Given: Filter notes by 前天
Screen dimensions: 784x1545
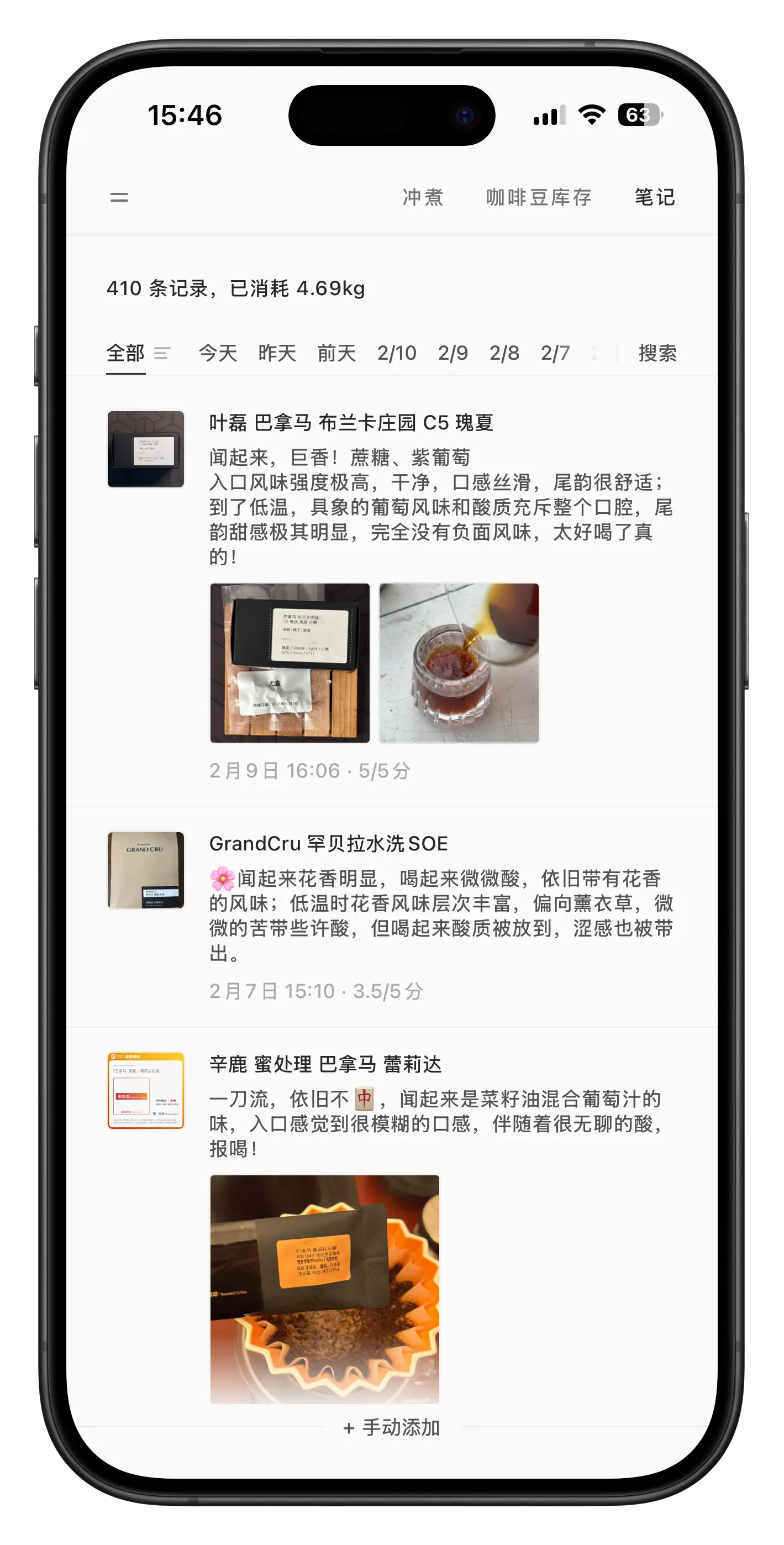Looking at the screenshot, I should tap(335, 353).
